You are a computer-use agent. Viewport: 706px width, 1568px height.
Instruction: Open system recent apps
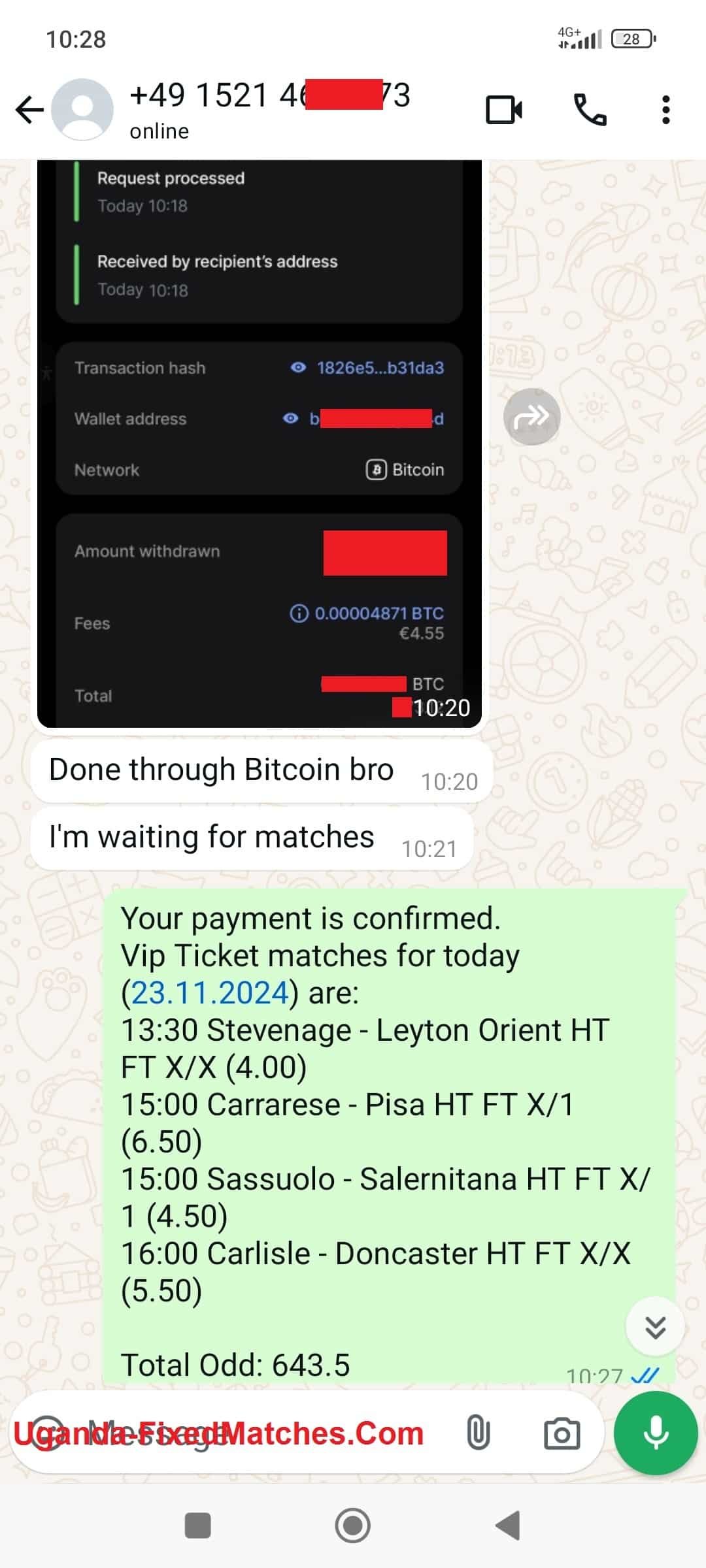(x=198, y=1526)
